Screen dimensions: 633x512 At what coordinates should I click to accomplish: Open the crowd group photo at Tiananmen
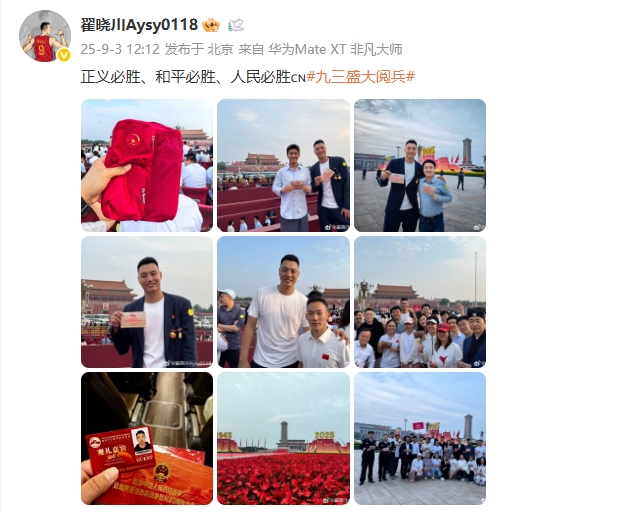click(x=419, y=301)
